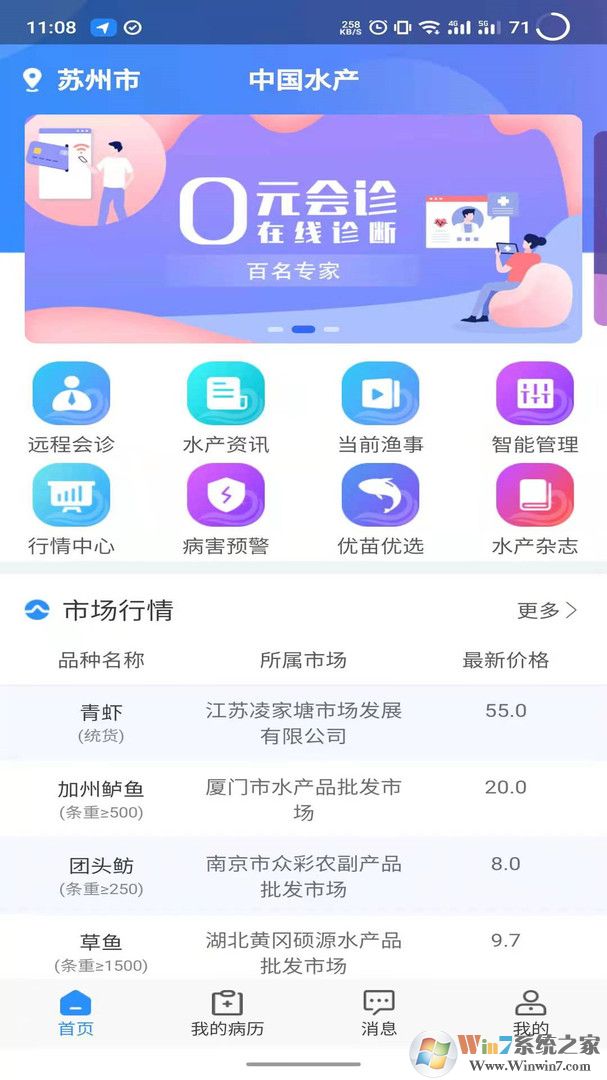This screenshot has width=607, height=1080.
Task: Open the 团头鲂 market price row
Action: click(x=303, y=875)
